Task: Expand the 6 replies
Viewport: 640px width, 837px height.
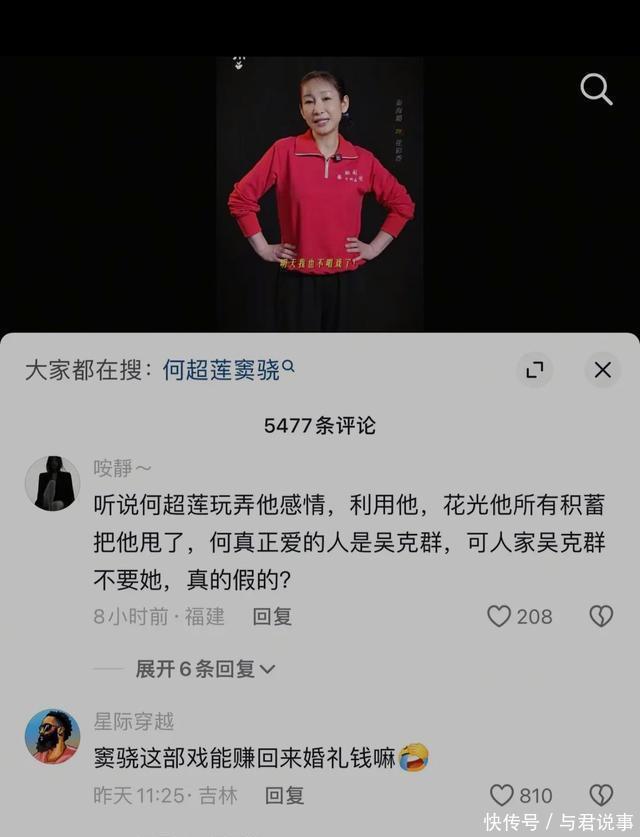Action: tap(205, 669)
